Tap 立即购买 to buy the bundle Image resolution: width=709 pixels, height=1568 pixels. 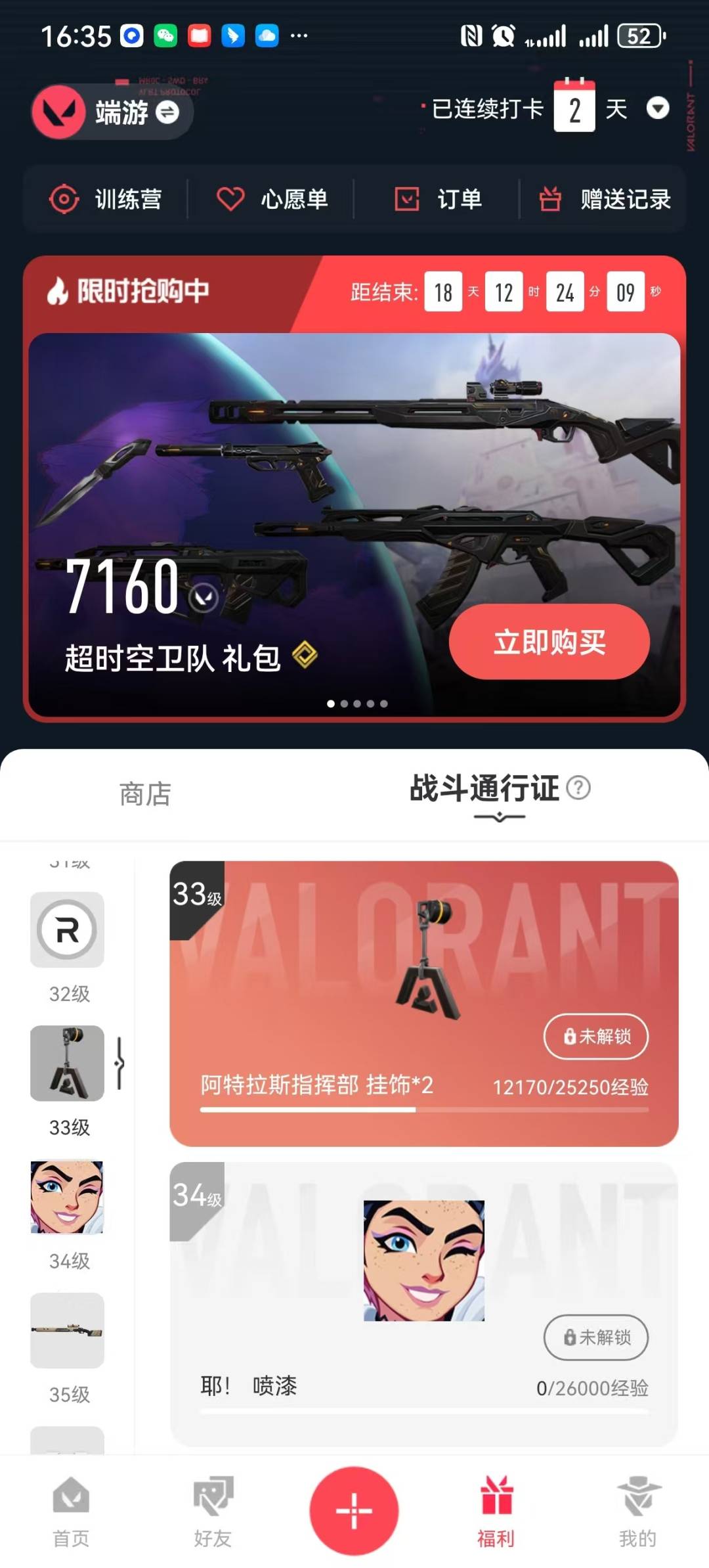[x=549, y=642]
